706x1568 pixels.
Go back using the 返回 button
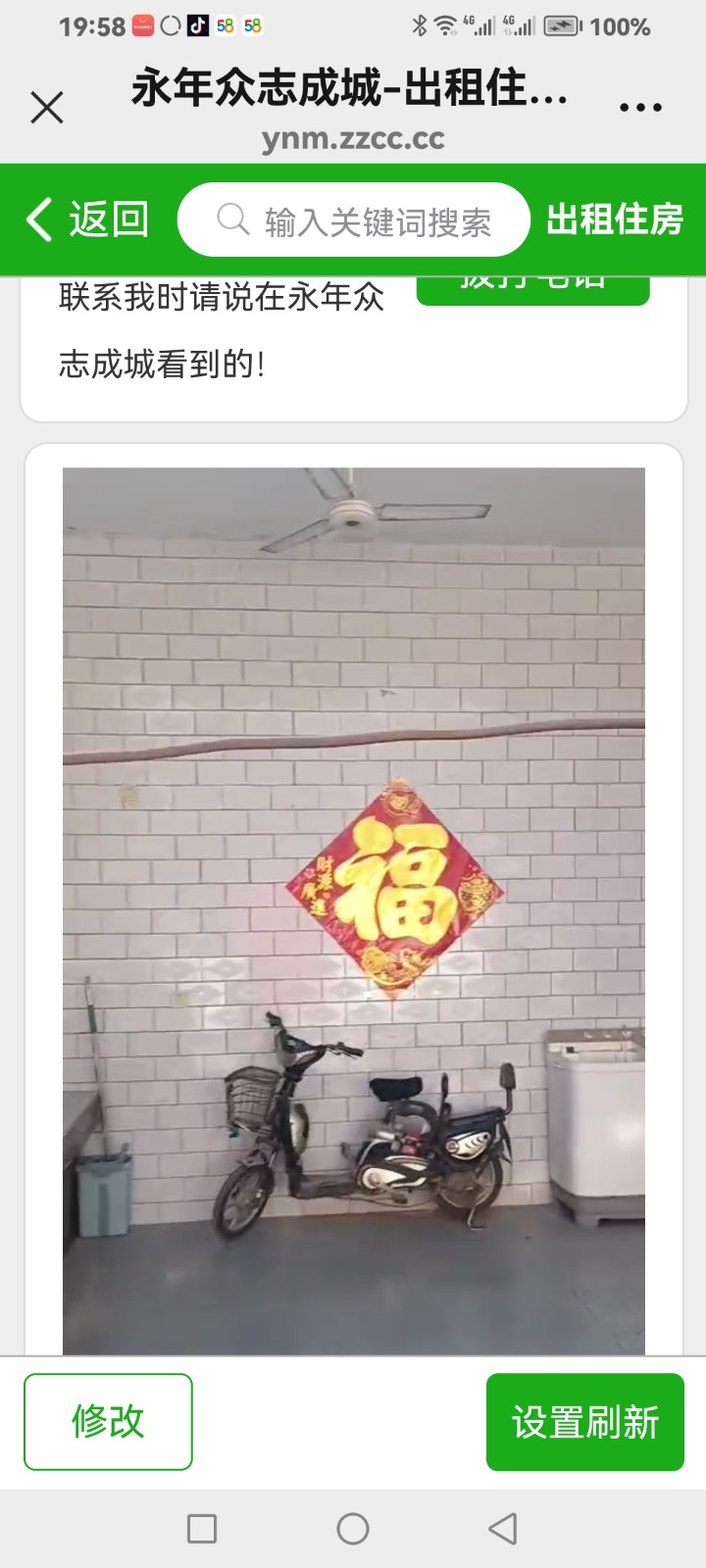pos(88,220)
